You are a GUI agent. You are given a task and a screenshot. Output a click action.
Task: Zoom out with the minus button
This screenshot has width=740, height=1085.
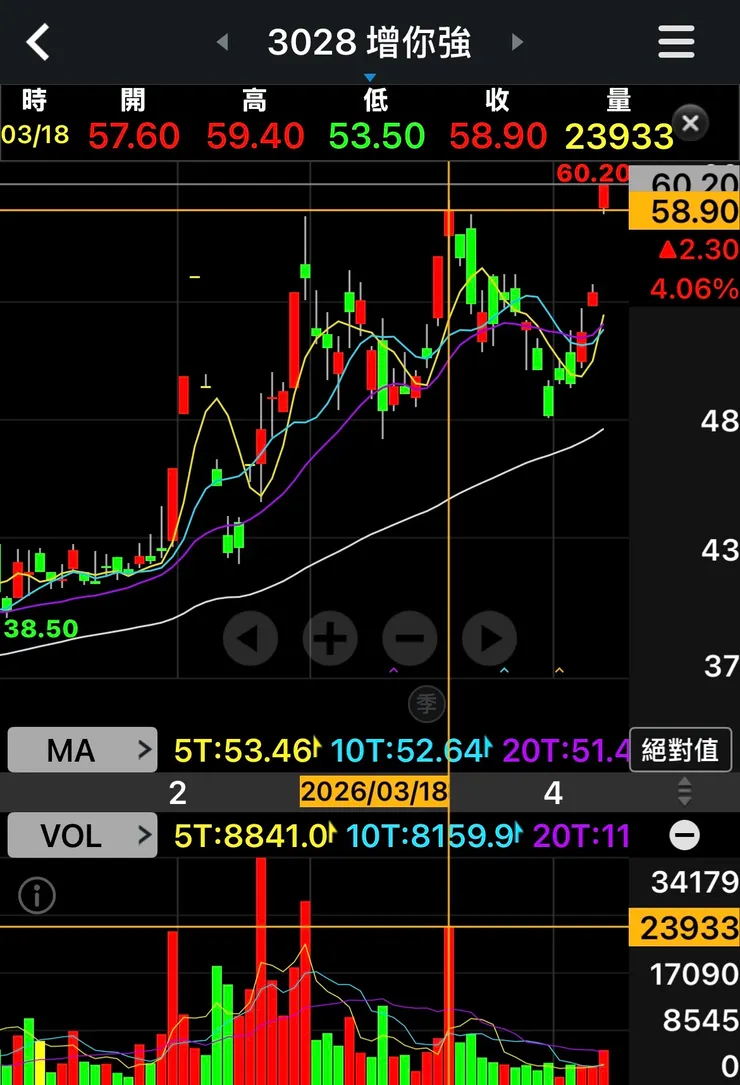410,637
